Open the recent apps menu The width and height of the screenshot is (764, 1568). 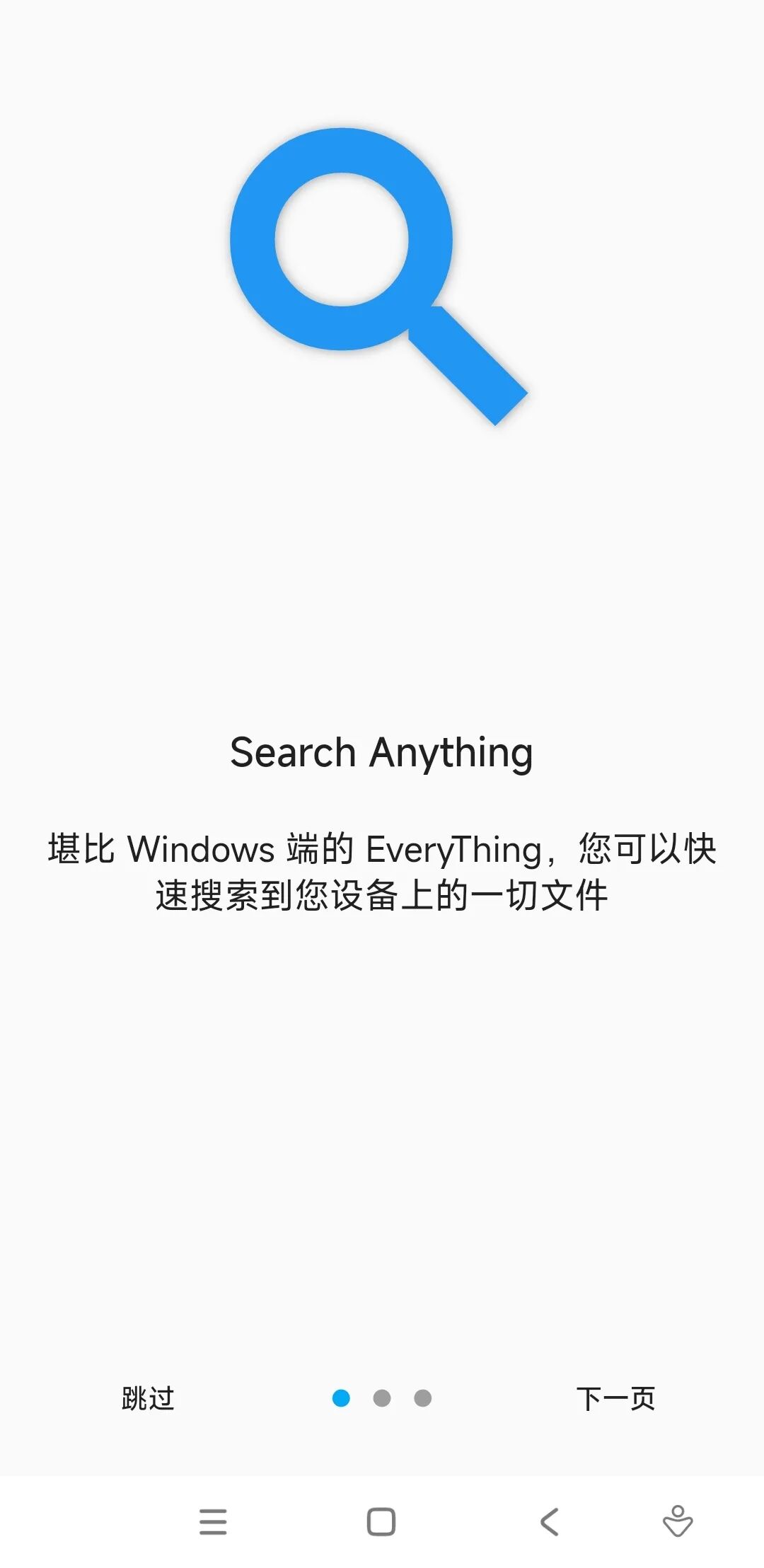pyautogui.click(x=213, y=1521)
